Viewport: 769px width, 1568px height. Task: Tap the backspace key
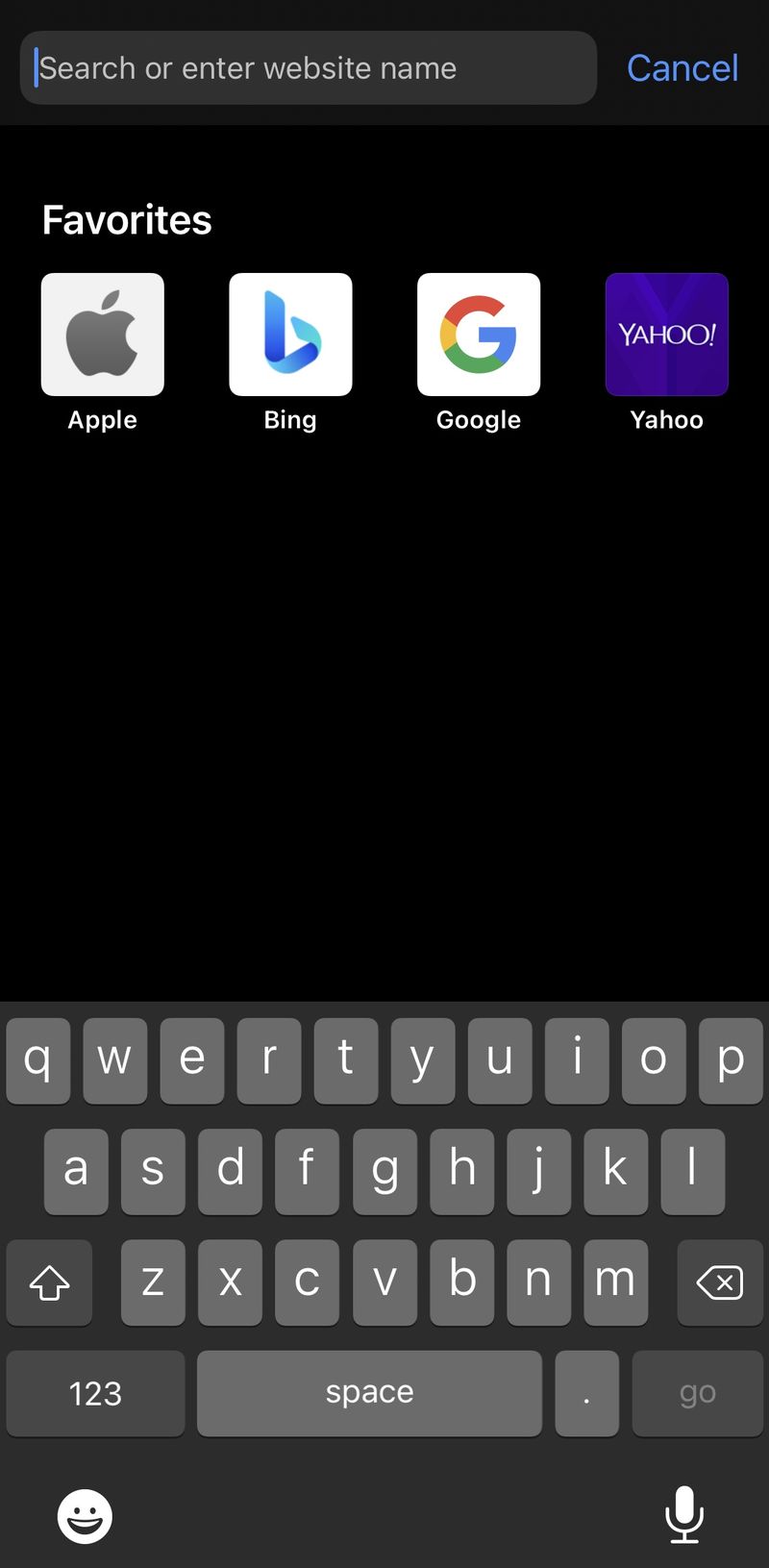coord(719,1282)
